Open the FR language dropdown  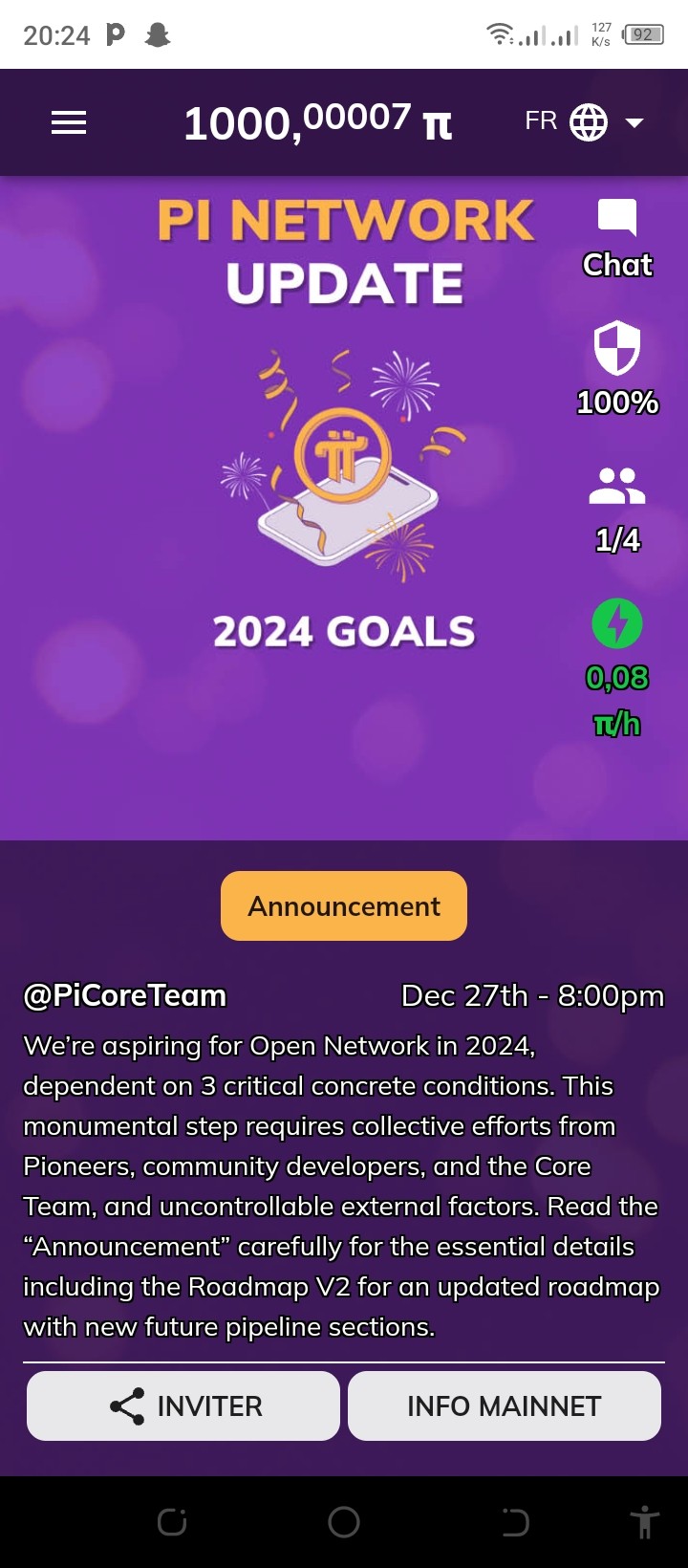pyautogui.click(x=584, y=122)
